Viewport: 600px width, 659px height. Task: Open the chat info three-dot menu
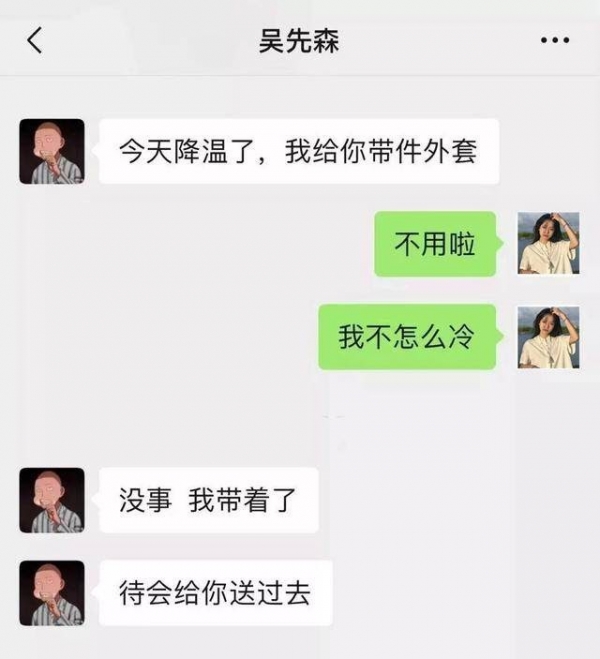click(x=554, y=41)
